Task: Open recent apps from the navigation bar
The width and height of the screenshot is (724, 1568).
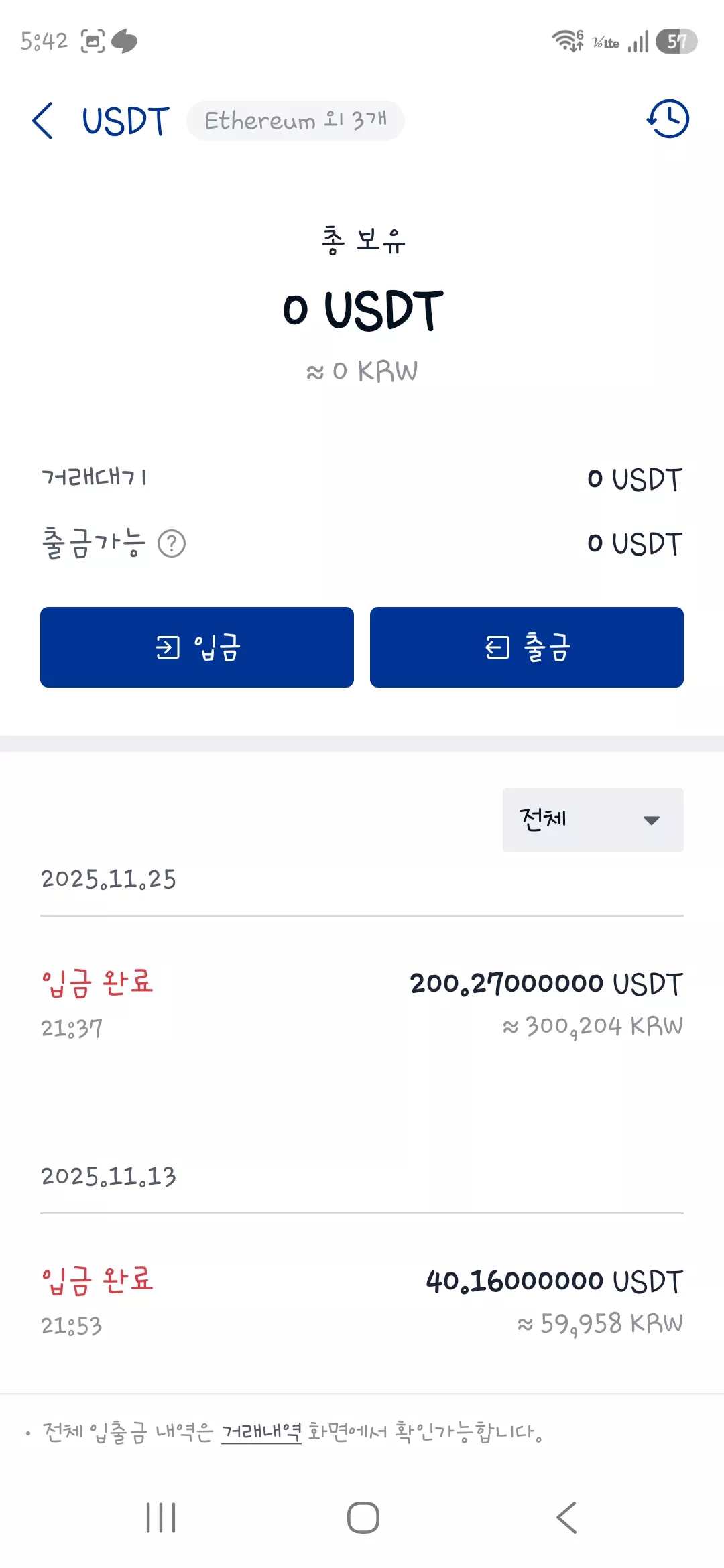Action: click(161, 1518)
